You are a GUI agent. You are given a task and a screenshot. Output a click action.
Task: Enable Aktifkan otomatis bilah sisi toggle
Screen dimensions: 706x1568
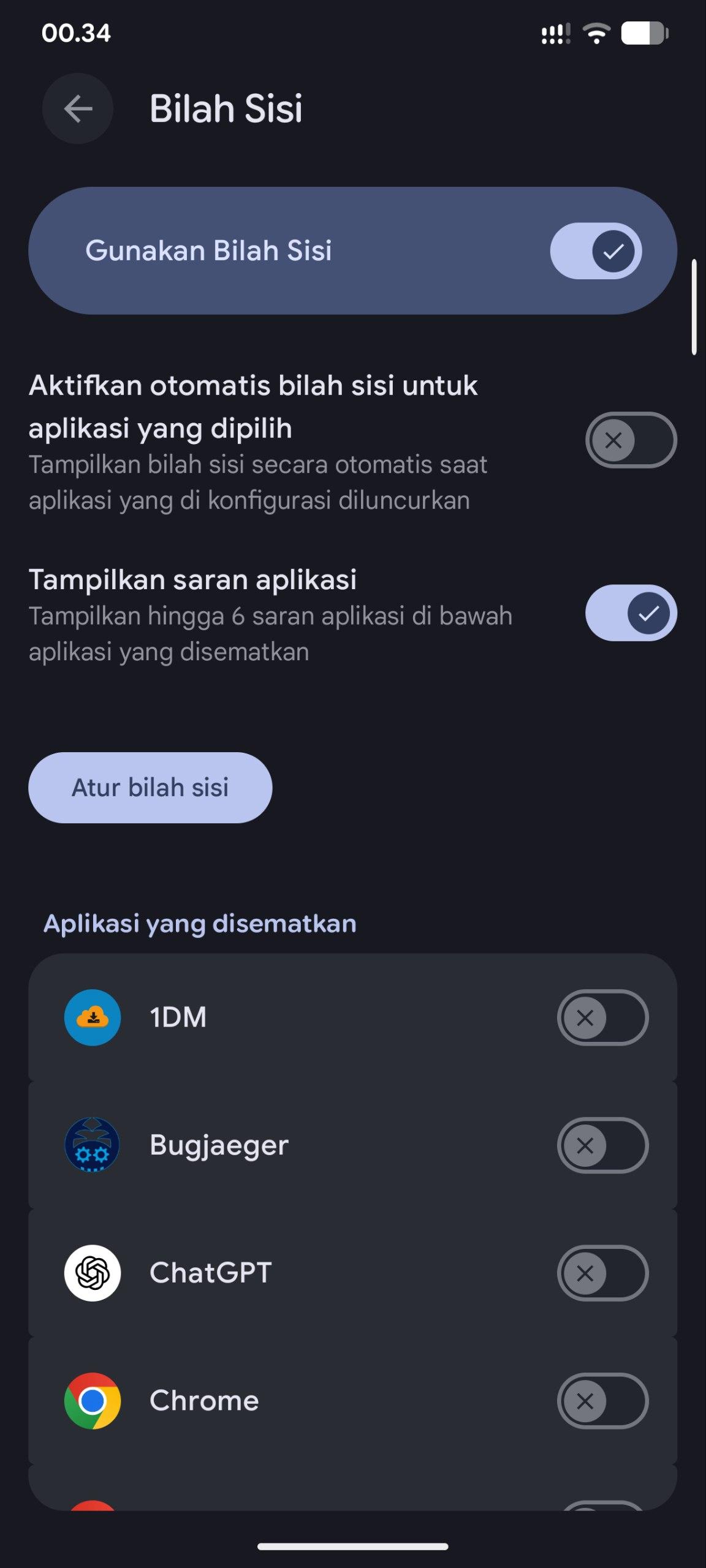coord(631,440)
